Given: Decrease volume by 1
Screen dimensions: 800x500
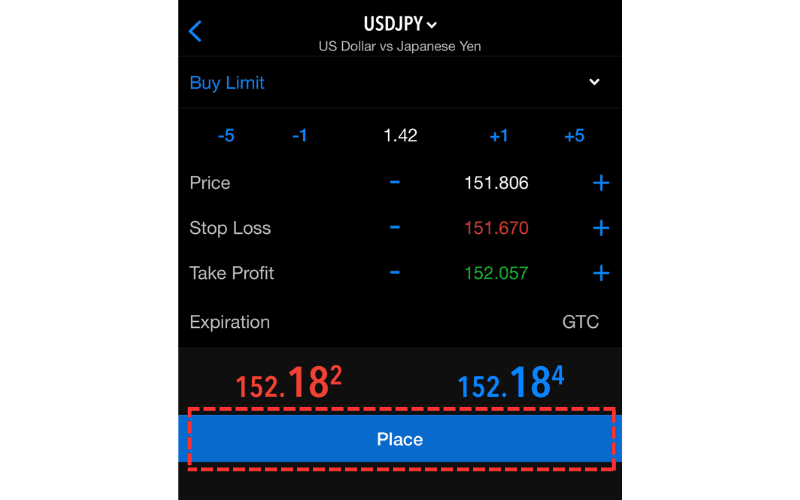Looking at the screenshot, I should [x=300, y=136].
